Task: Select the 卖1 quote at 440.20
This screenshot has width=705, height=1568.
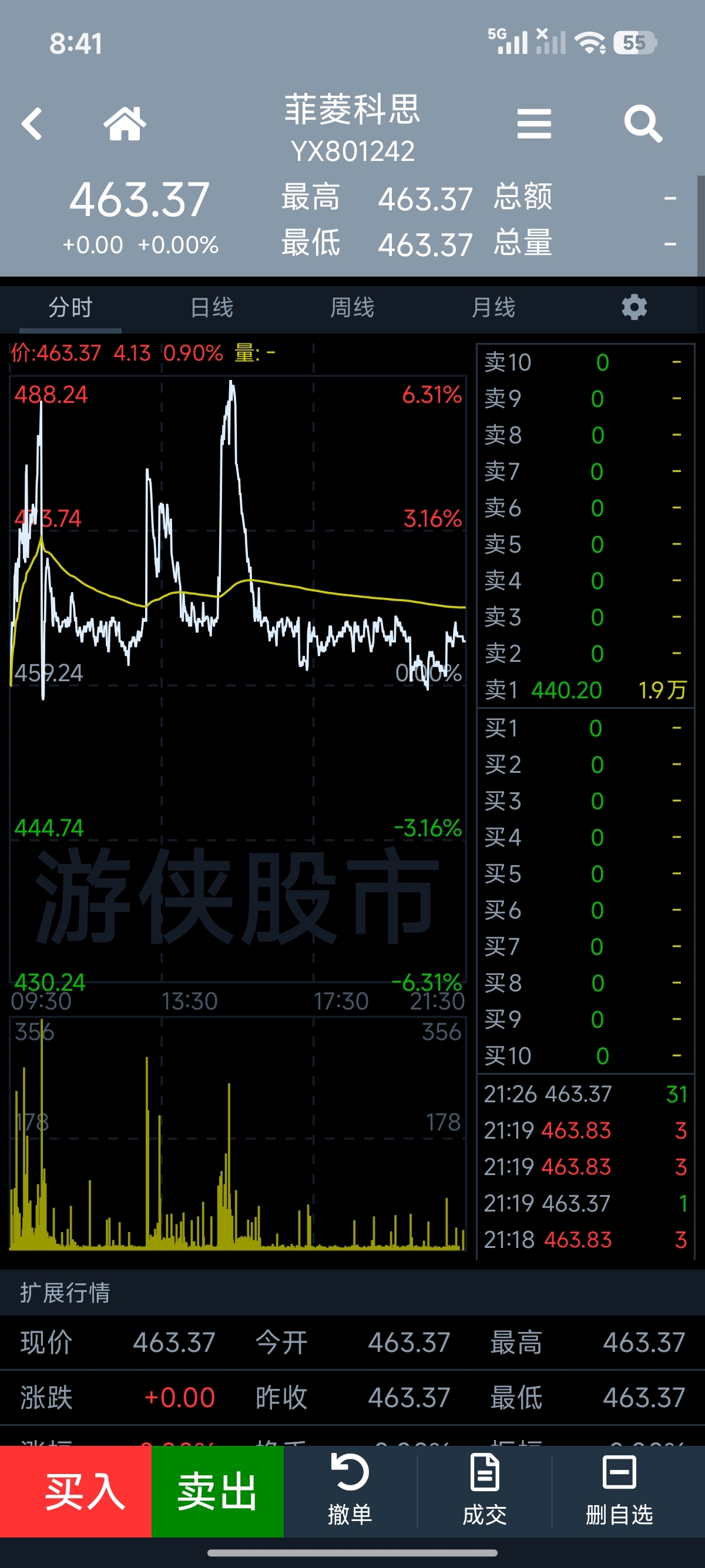Action: [x=585, y=690]
